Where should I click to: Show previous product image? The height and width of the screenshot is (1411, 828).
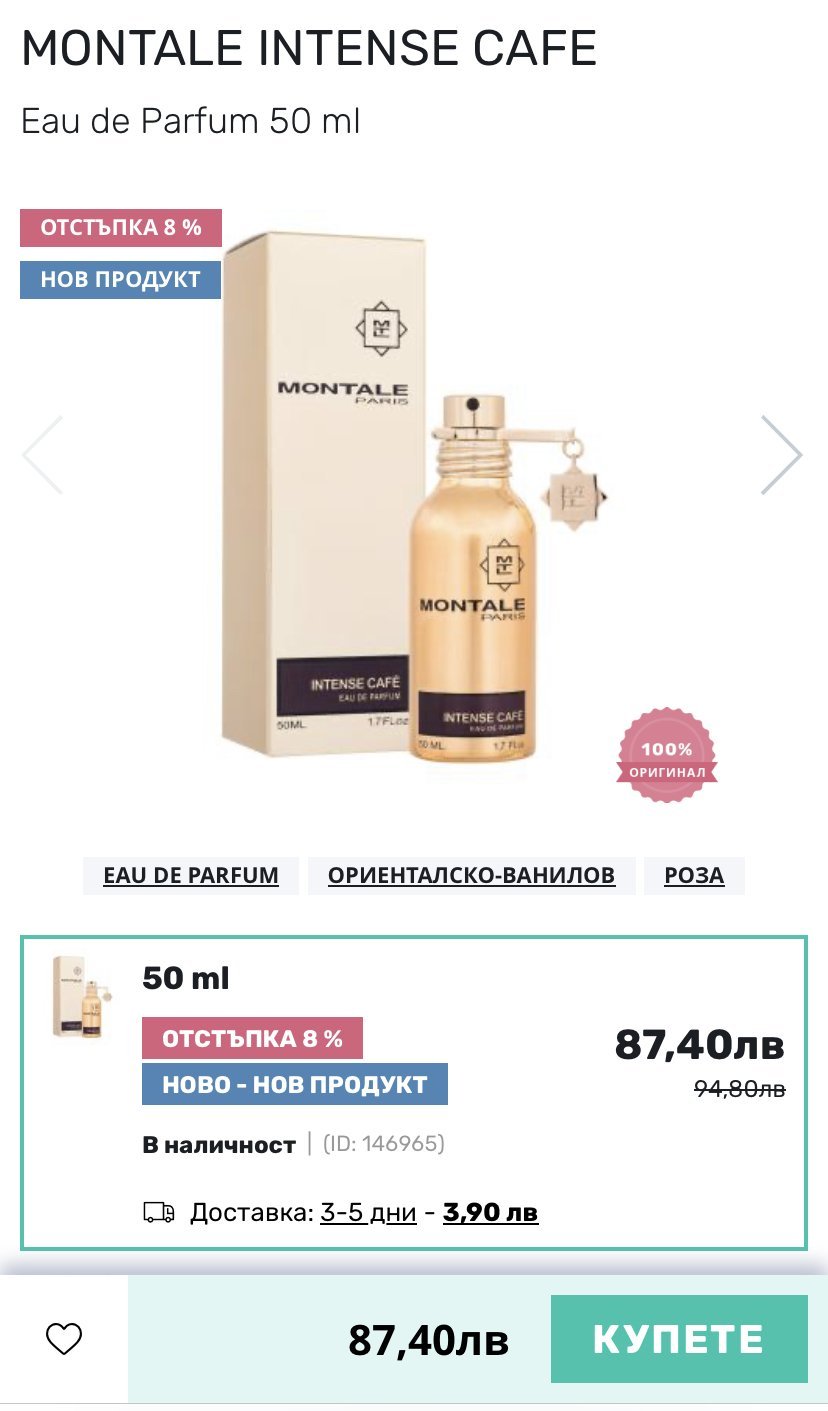click(43, 455)
